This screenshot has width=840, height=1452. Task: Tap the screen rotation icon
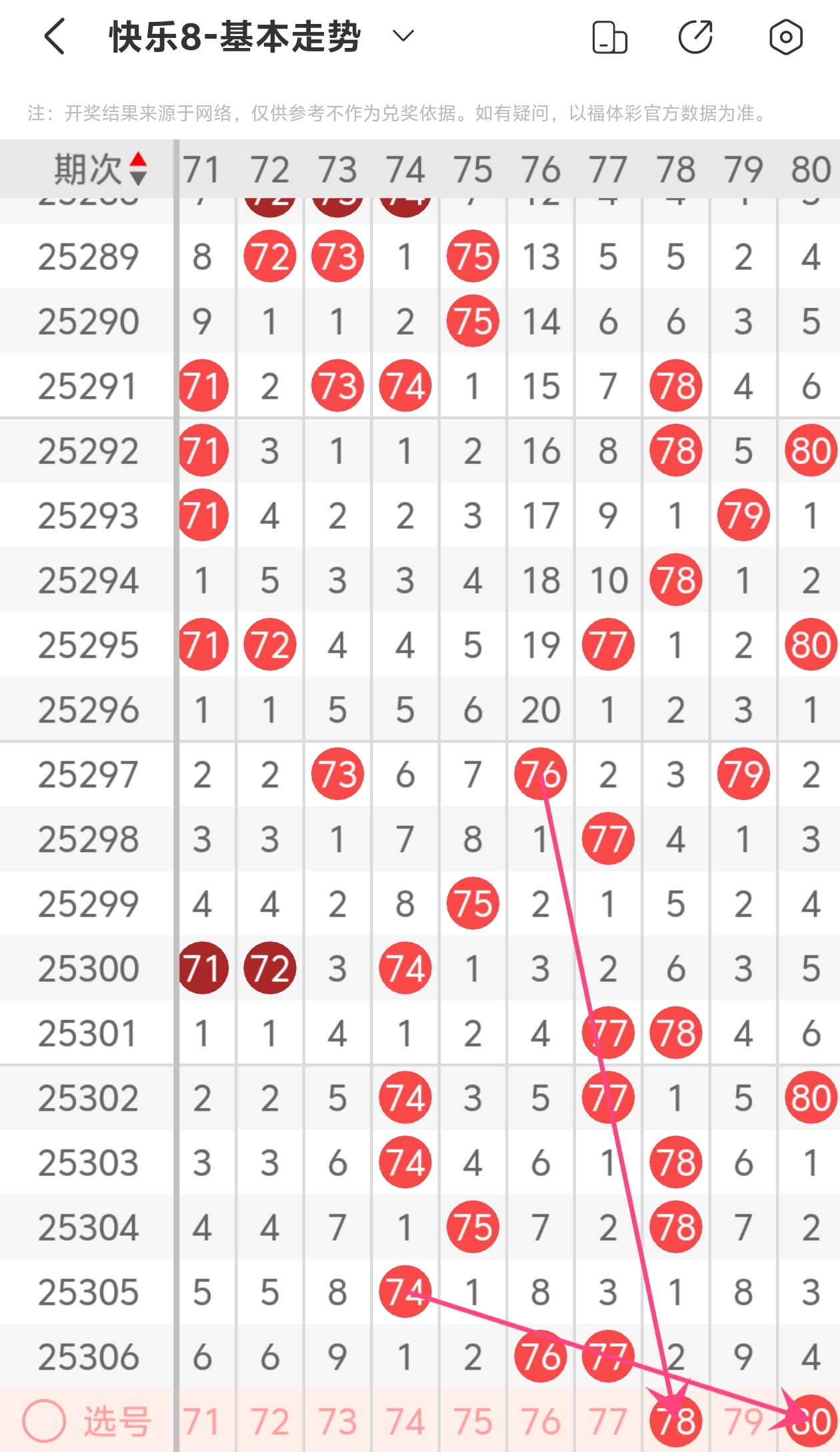[x=609, y=37]
